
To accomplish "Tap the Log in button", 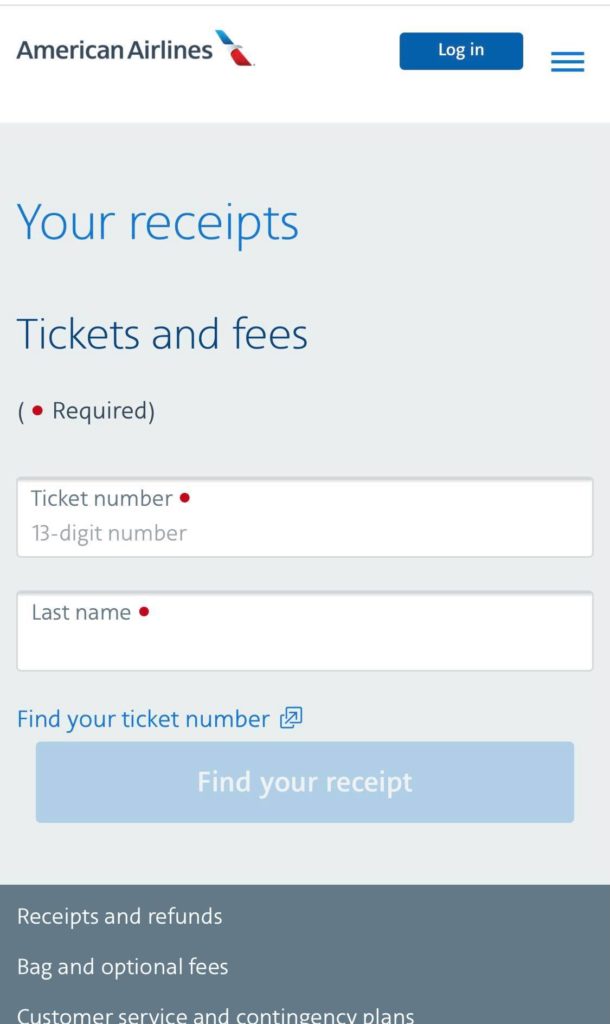I will pos(461,51).
